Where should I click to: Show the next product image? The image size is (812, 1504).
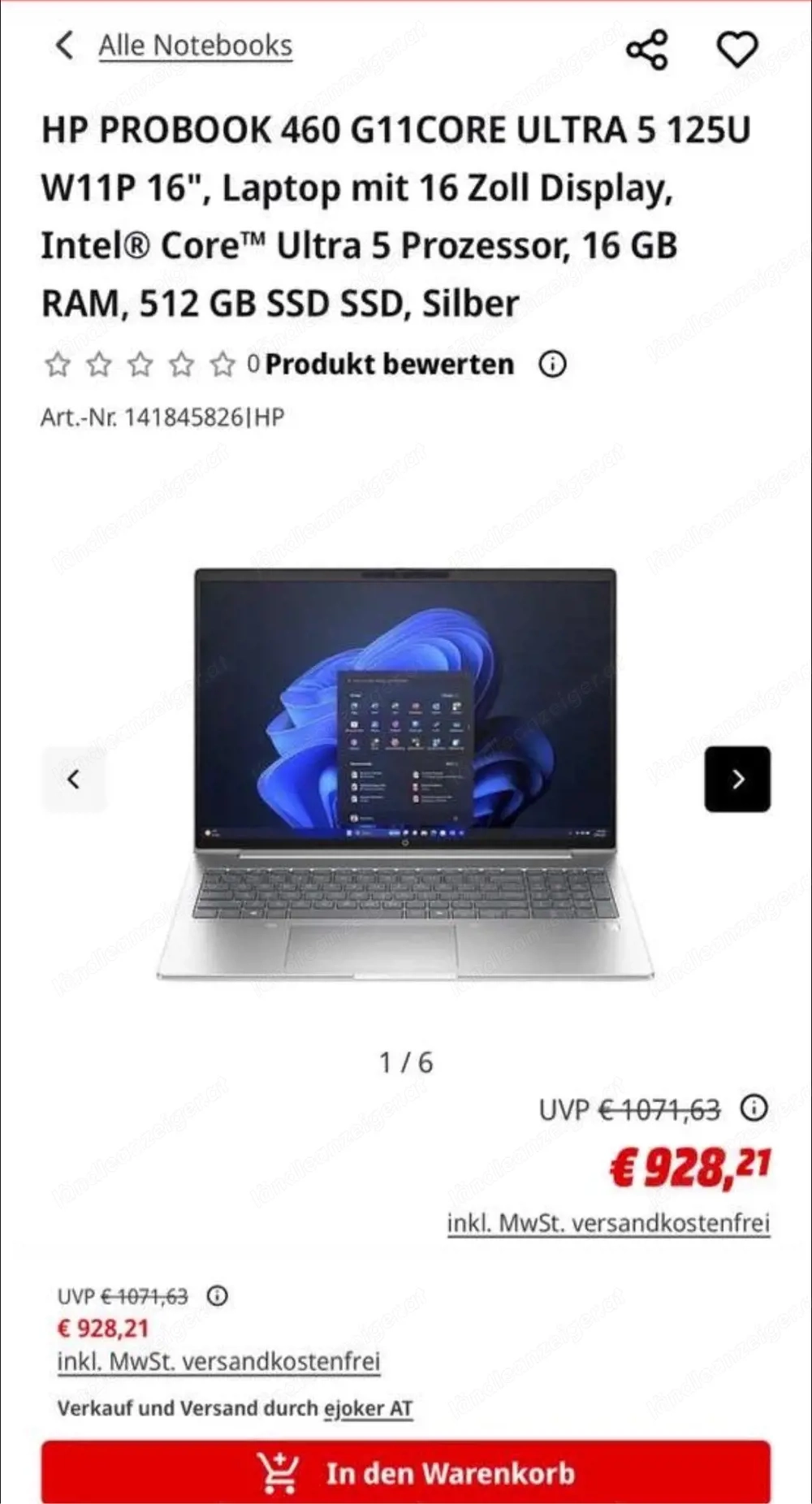736,779
